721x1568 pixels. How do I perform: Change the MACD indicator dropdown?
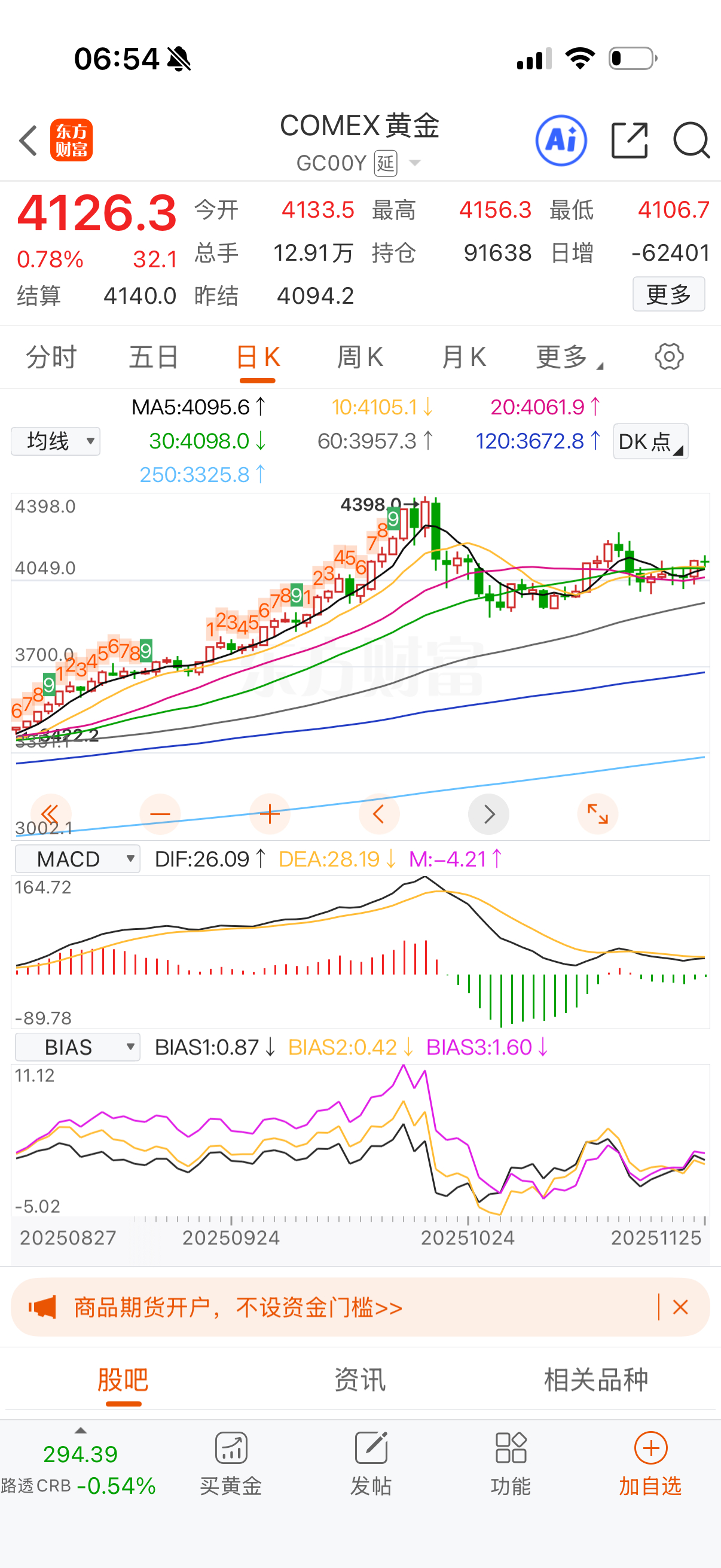point(77,859)
